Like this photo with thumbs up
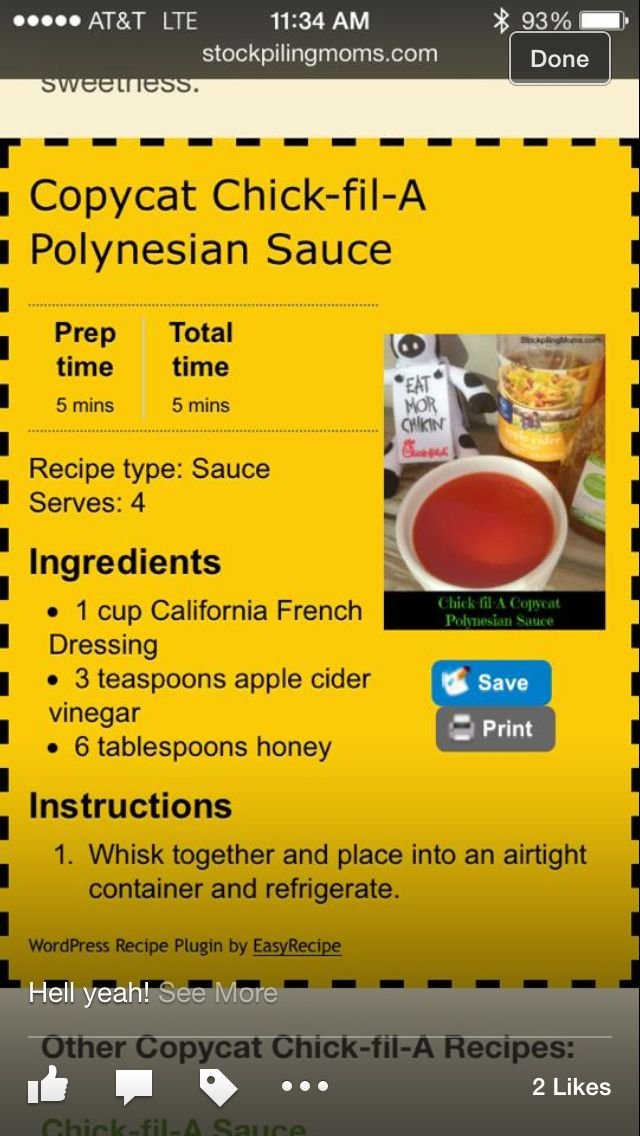The image size is (640, 1136). [49, 1086]
